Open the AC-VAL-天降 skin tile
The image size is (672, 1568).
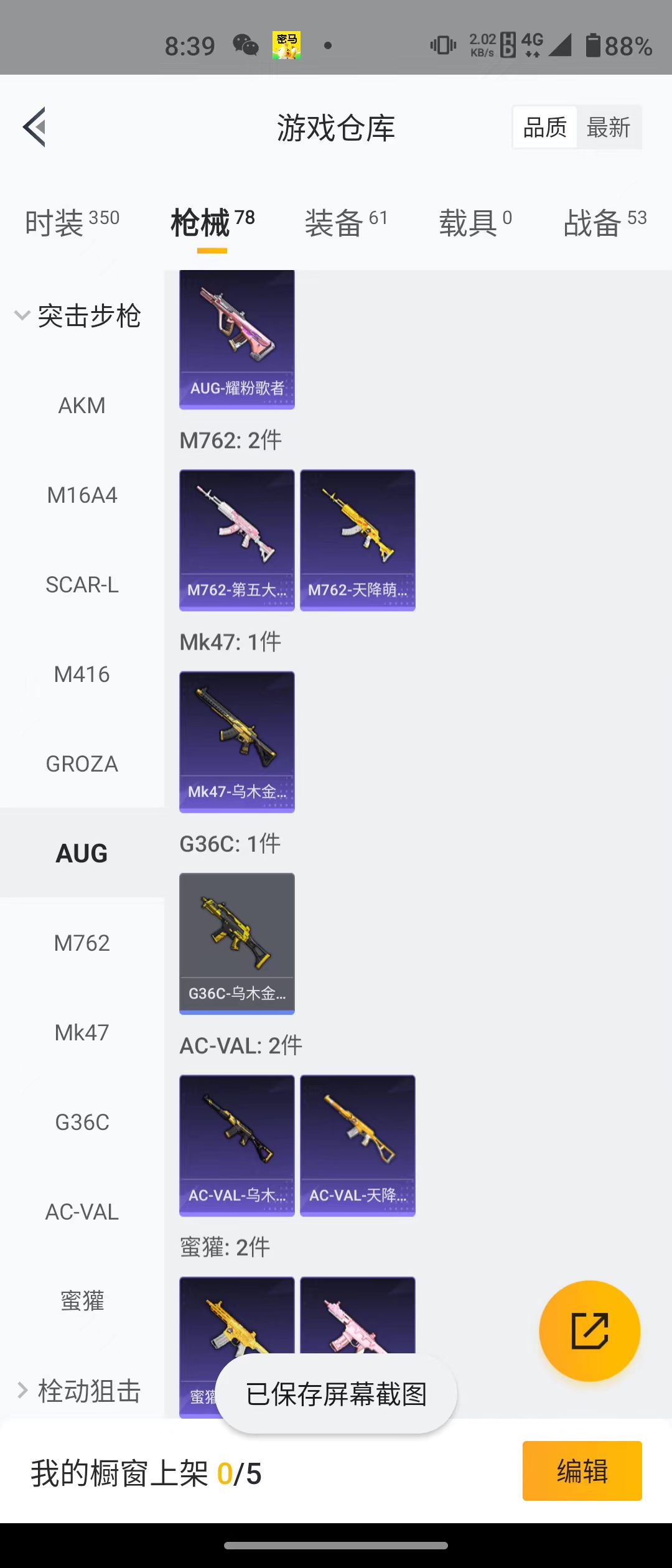click(358, 1145)
